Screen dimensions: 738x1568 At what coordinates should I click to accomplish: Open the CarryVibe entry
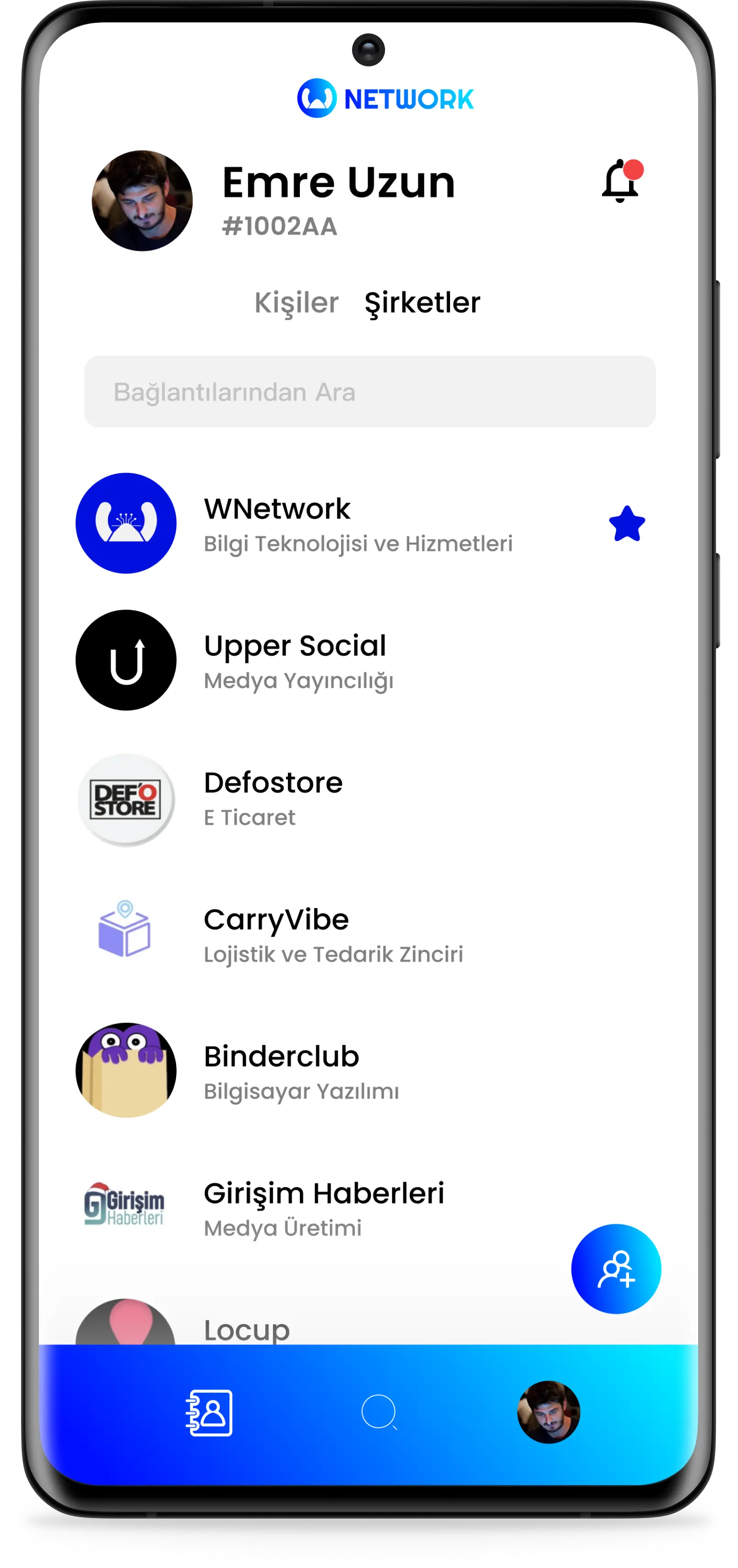tap(276, 935)
